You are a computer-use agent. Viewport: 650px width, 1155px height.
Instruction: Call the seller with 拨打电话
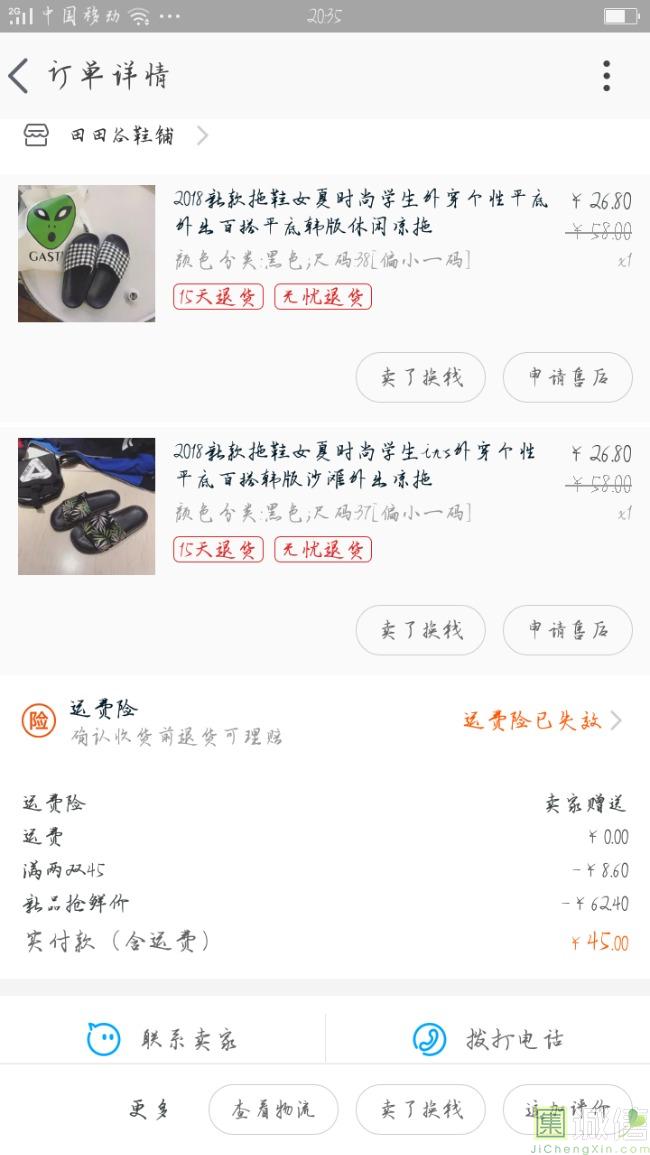tap(488, 1039)
